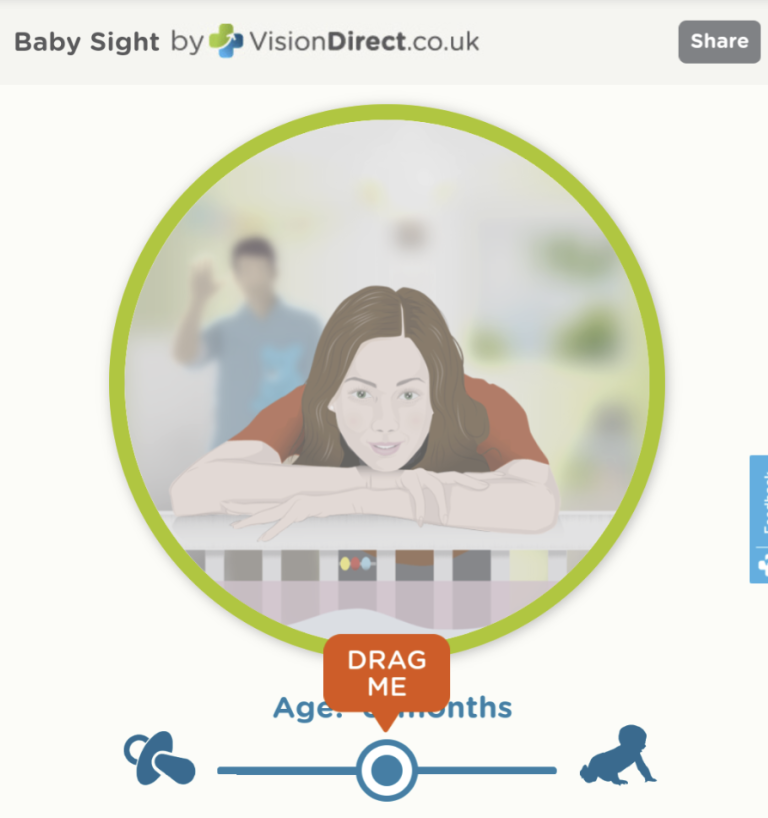Tap the Share button
Image resolution: width=768 pixels, height=818 pixels.
tap(719, 42)
